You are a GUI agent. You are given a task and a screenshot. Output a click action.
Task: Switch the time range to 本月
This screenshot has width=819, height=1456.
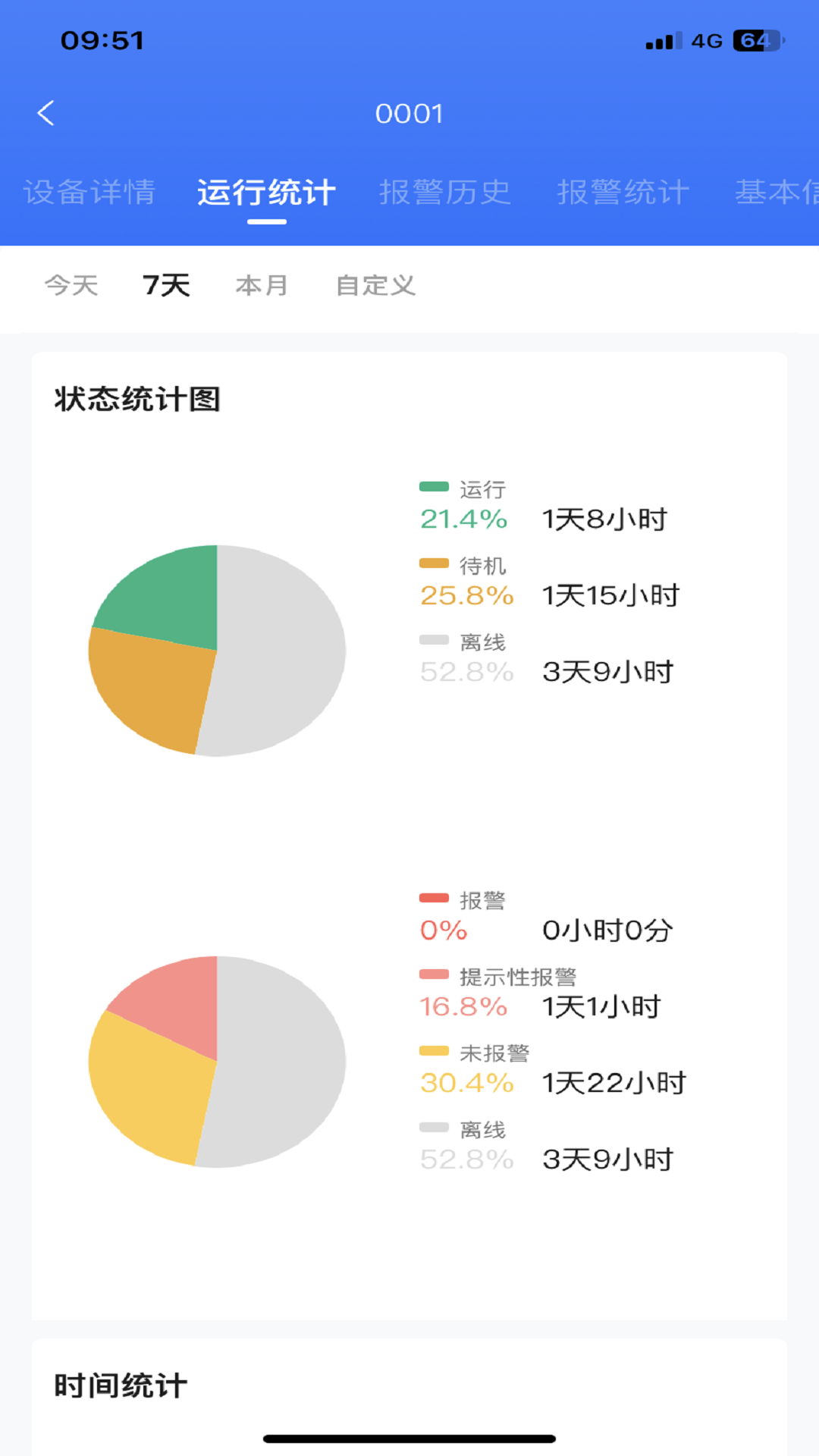262,286
